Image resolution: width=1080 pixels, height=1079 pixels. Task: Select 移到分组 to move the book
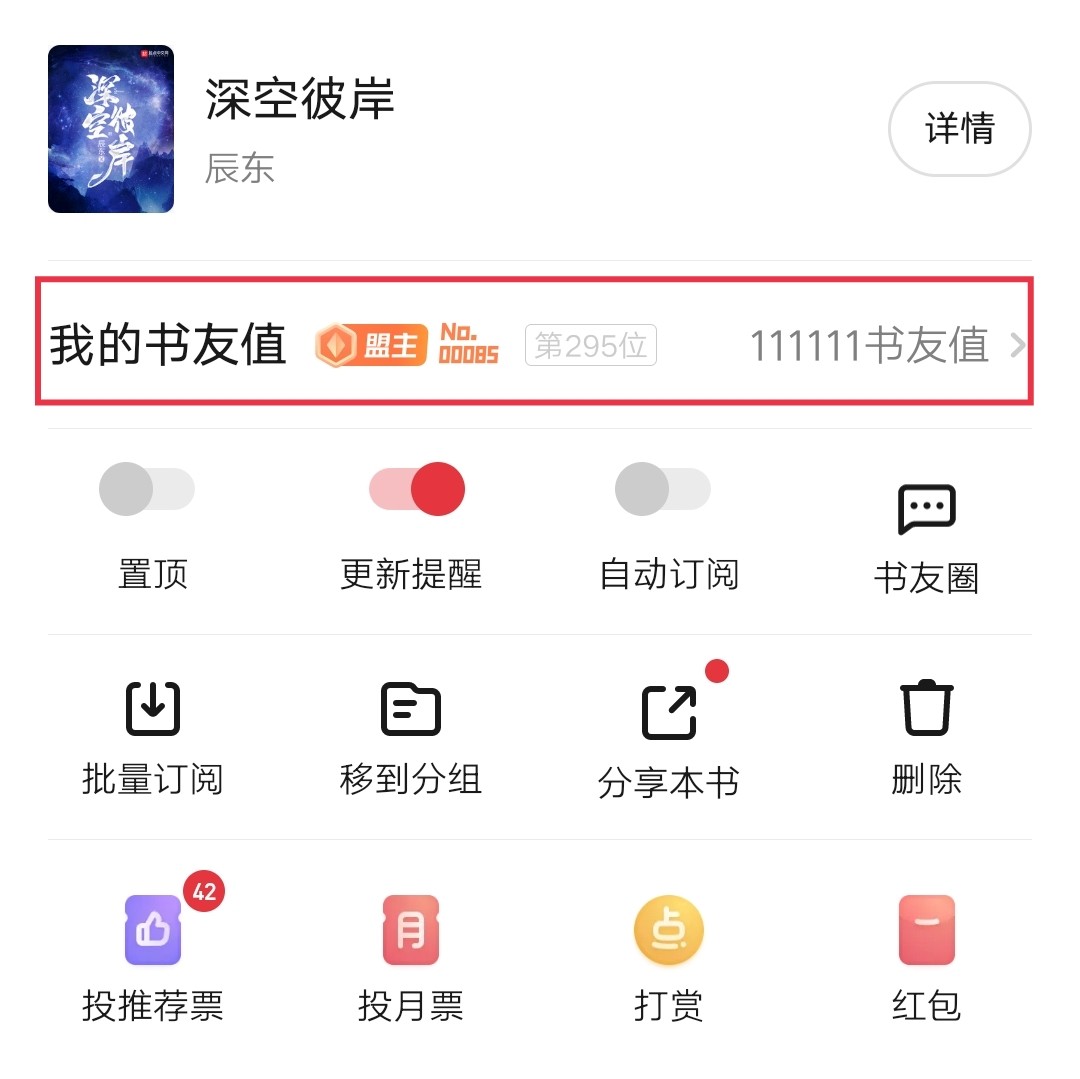411,738
